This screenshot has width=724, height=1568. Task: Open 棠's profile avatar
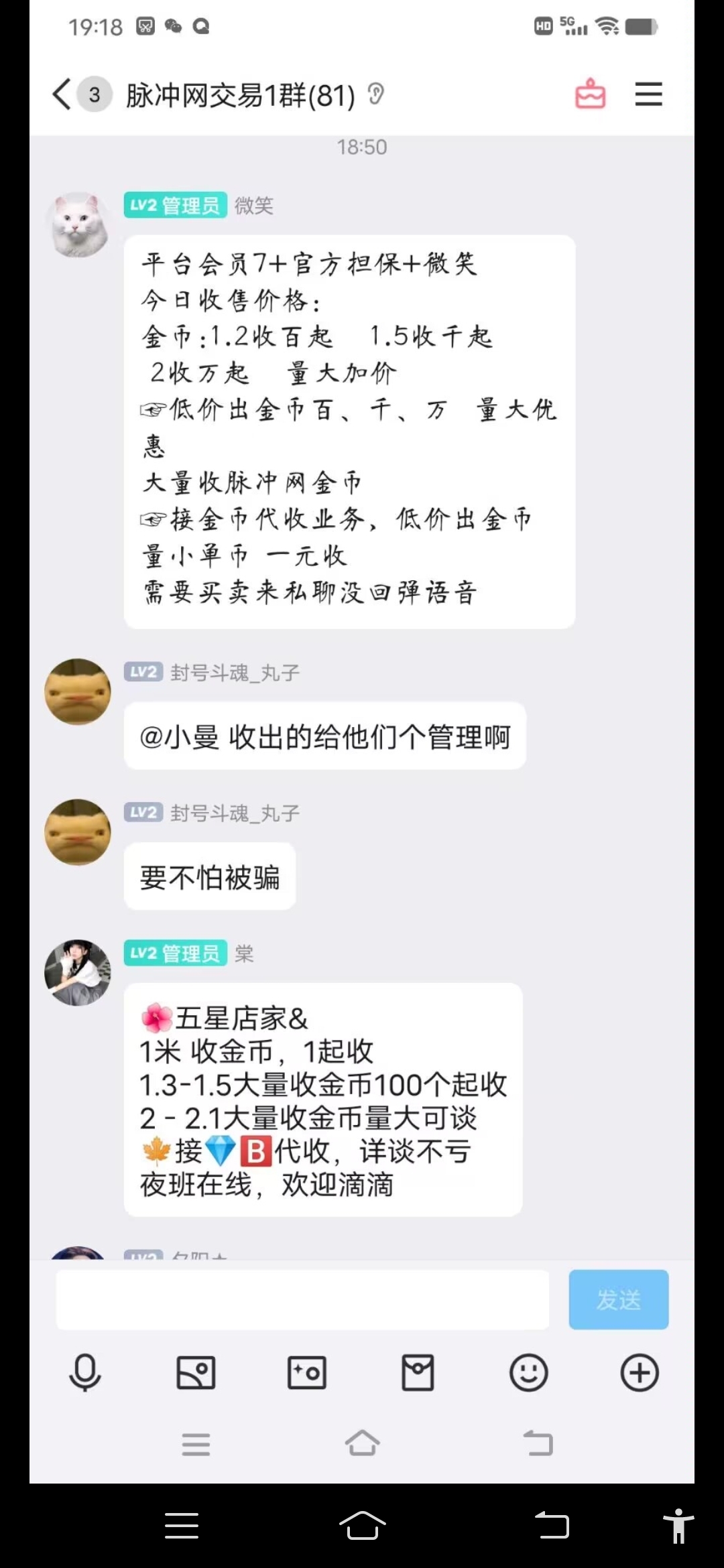(78, 972)
